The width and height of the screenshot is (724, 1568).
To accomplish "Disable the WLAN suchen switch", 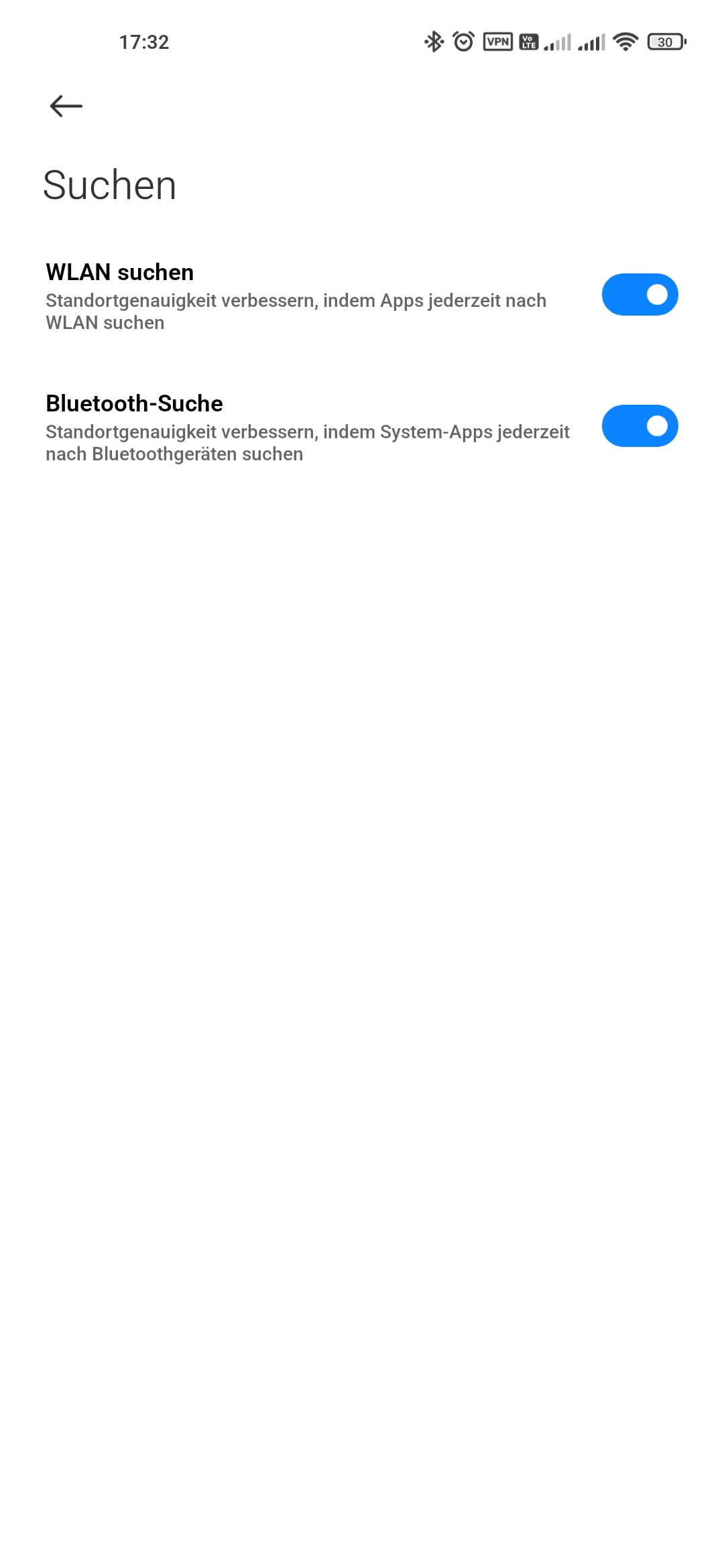I will [x=640, y=295].
